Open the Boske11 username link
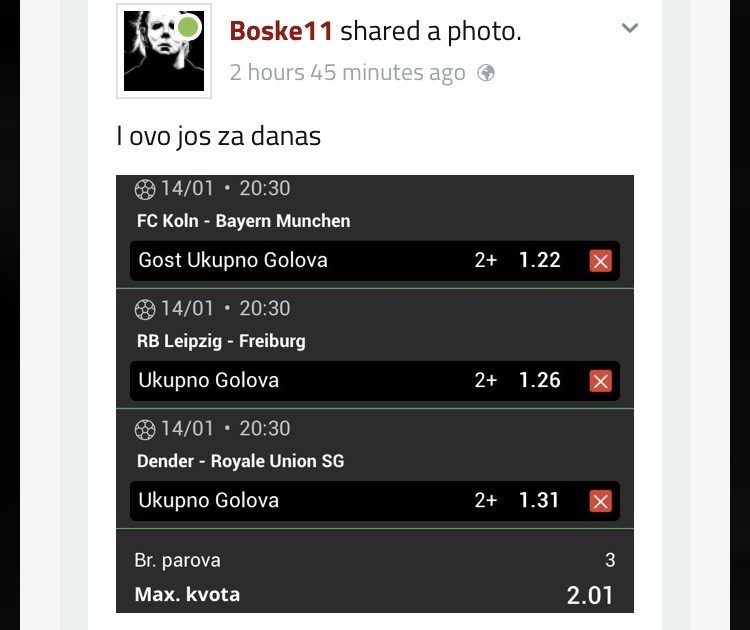This screenshot has height=630, width=750. [x=281, y=31]
